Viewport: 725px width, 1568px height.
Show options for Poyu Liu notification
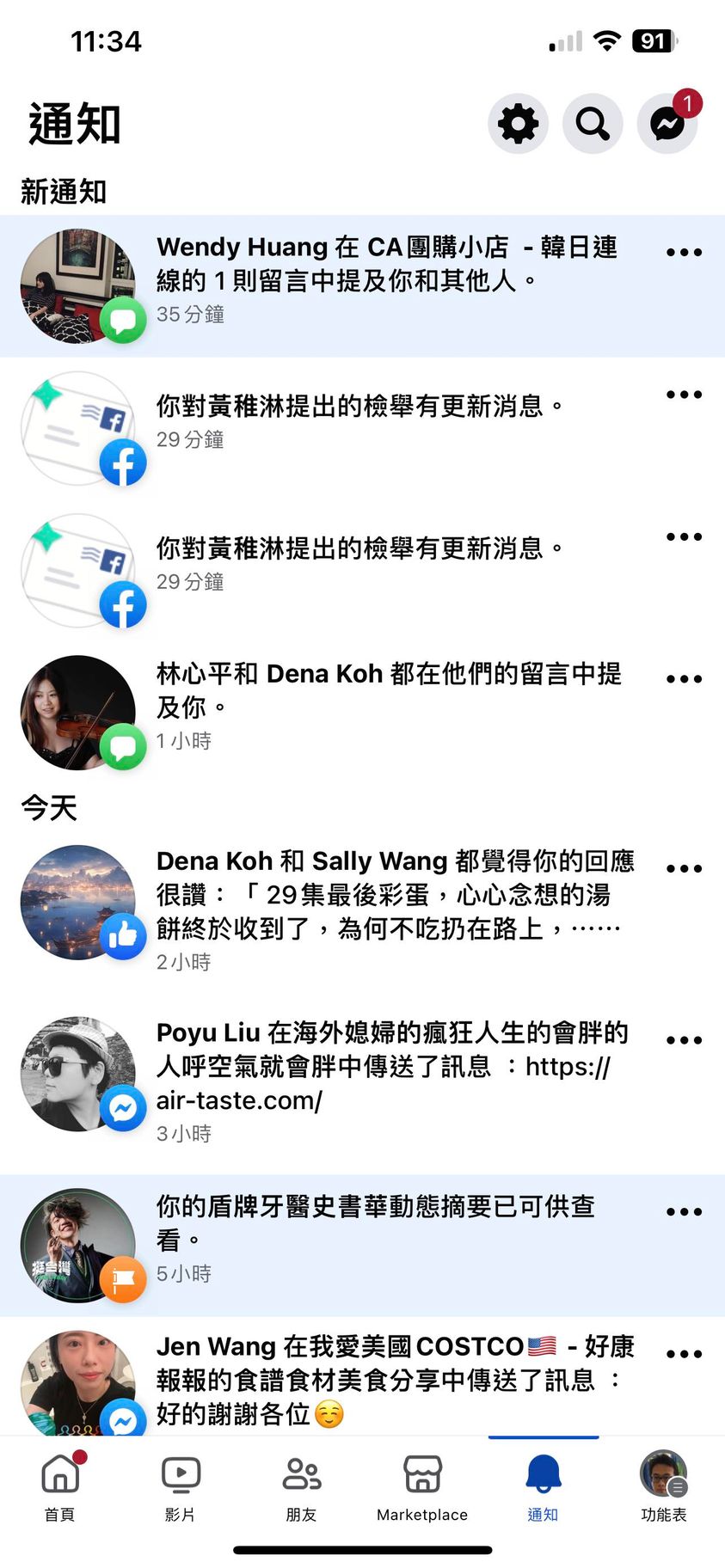[684, 1040]
